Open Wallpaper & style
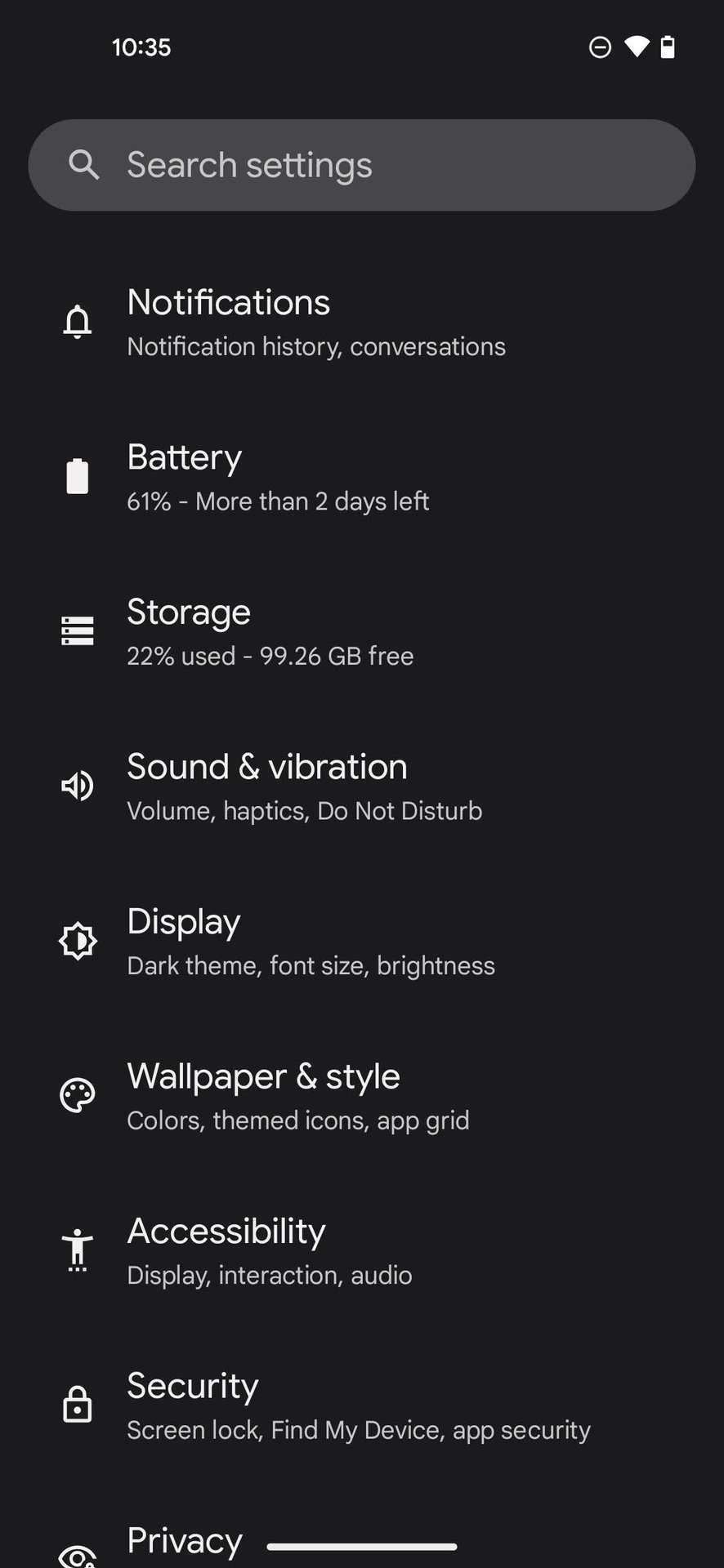 [297, 1095]
